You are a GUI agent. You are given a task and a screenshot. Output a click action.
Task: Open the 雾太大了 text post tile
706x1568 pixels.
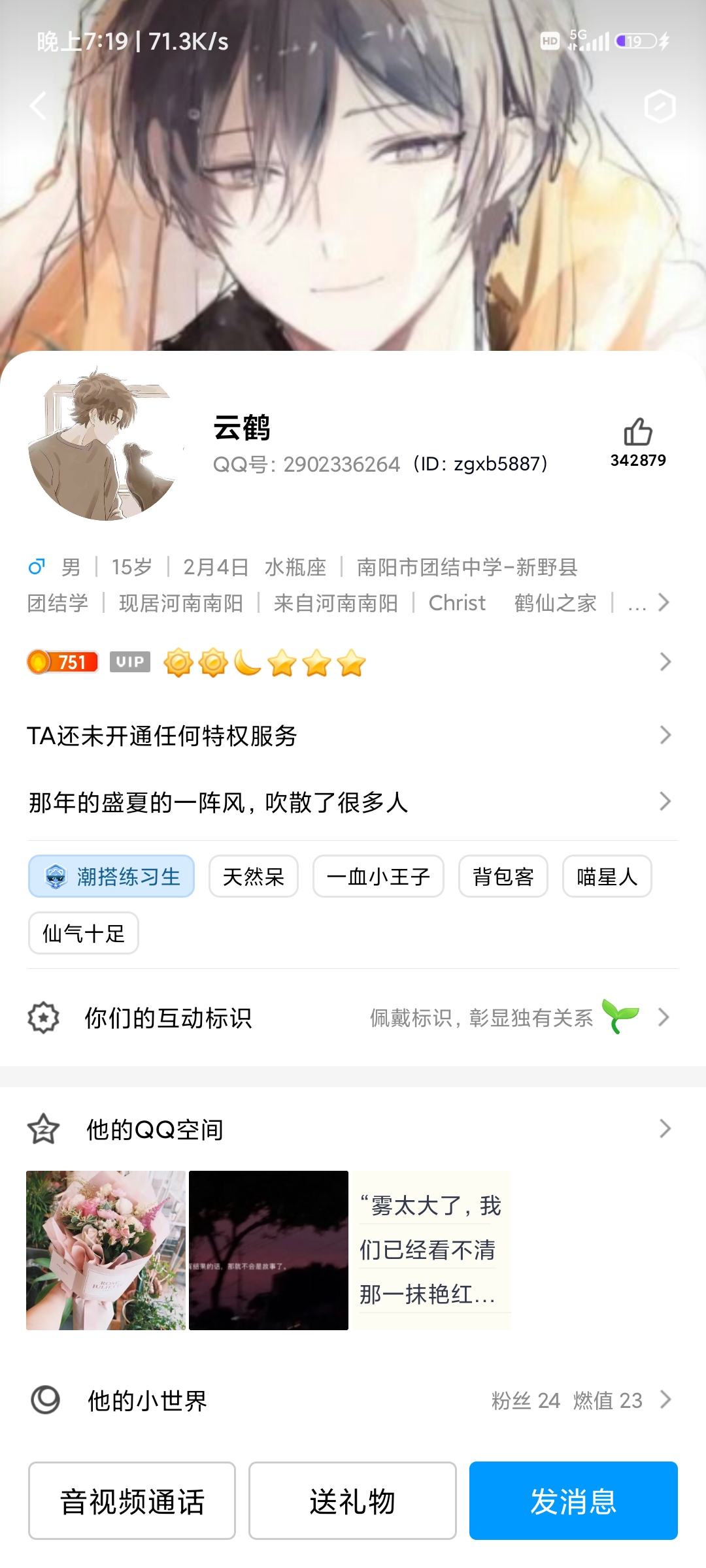pos(431,1250)
